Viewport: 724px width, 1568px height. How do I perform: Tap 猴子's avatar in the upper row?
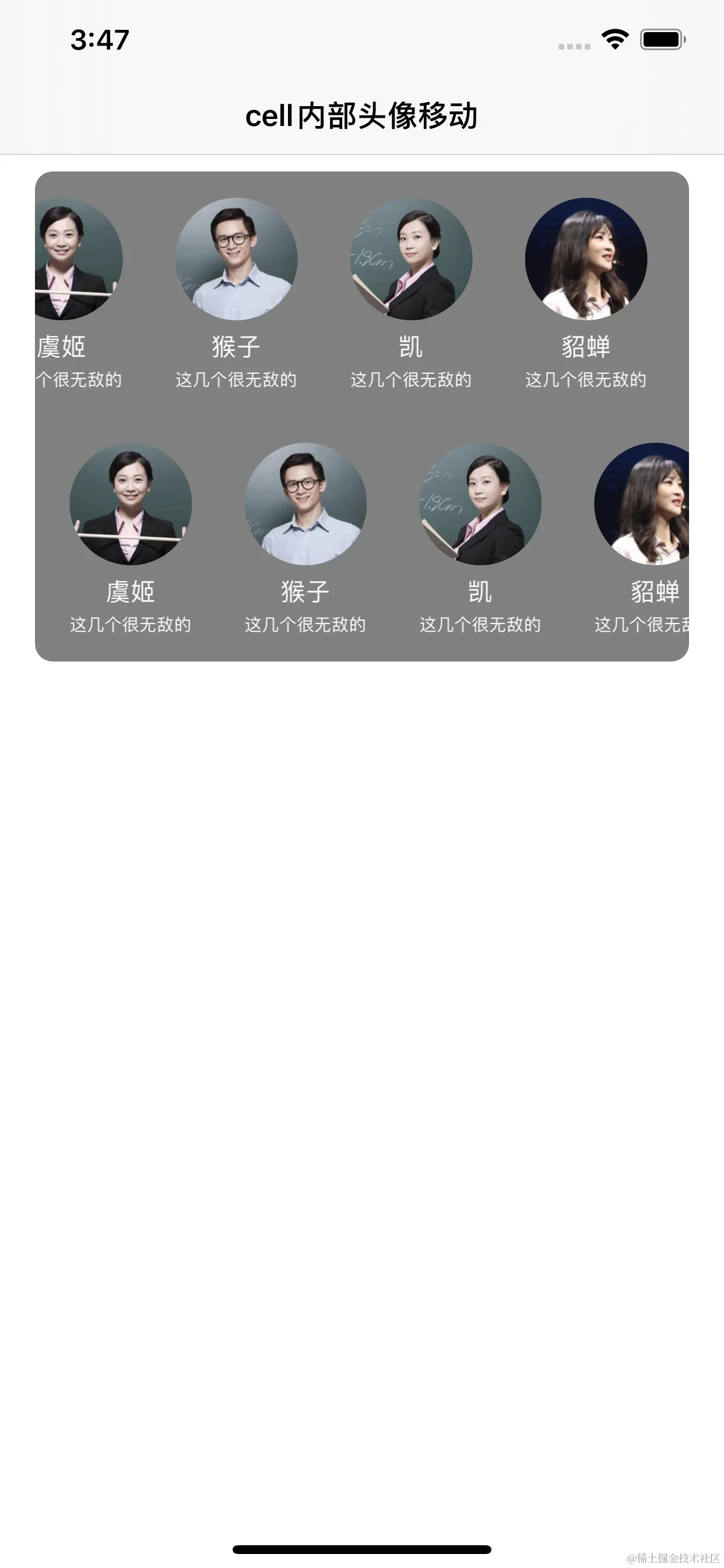pos(236,258)
